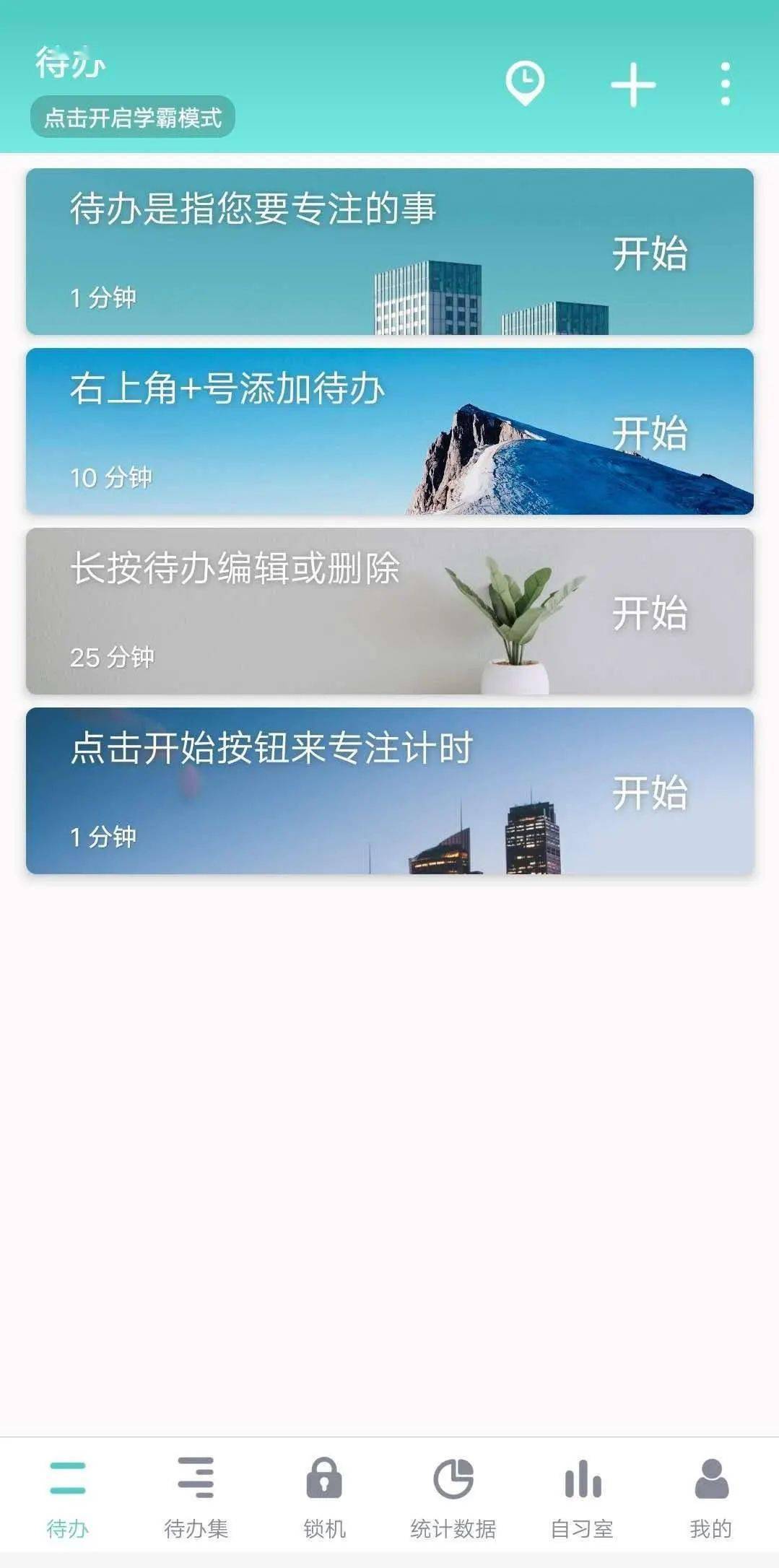Image resolution: width=779 pixels, height=1568 pixels.
Task: Add a new todo with plus icon
Action: (632, 85)
